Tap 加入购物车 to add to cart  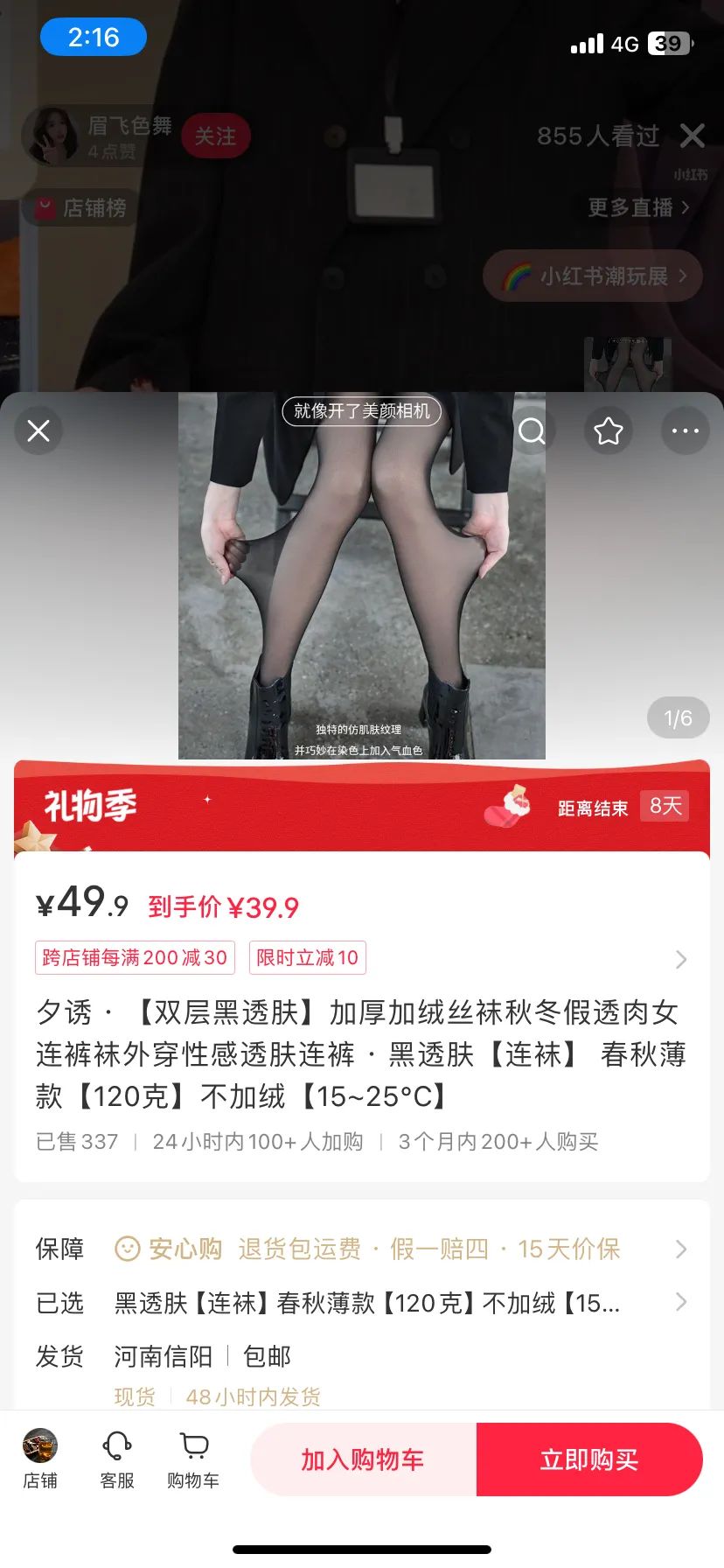[x=361, y=1459]
